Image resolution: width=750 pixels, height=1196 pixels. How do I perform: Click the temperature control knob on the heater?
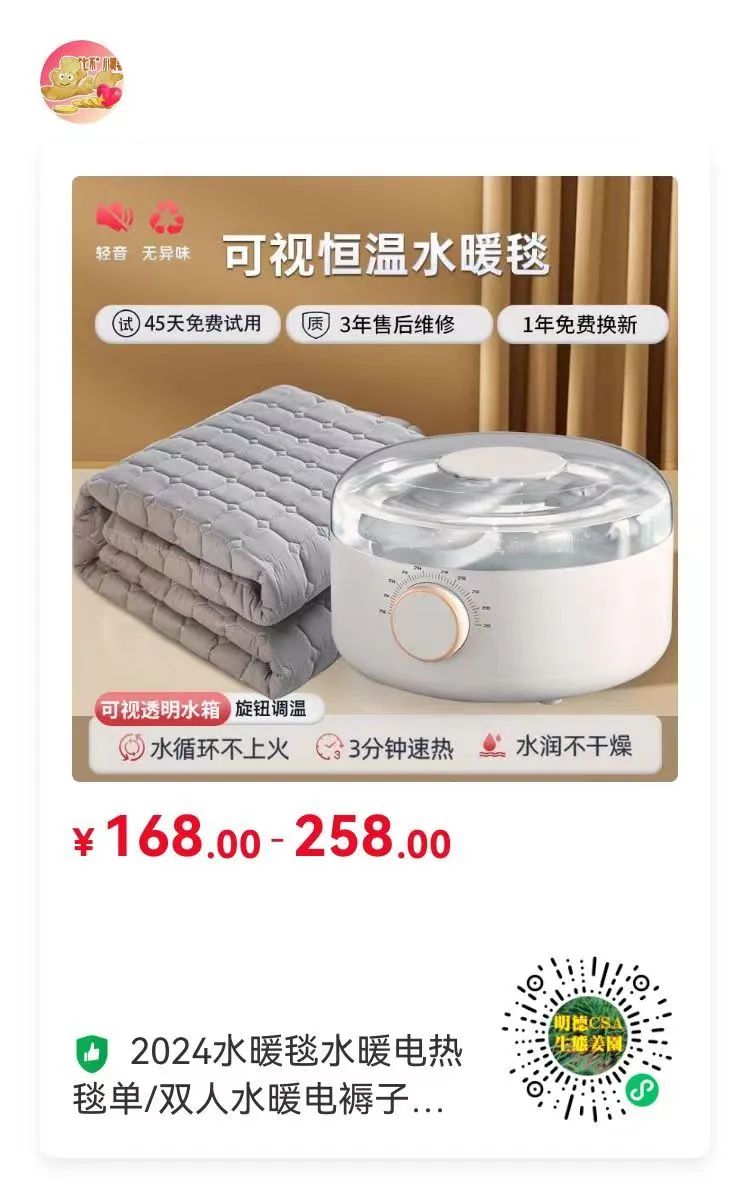(x=432, y=622)
